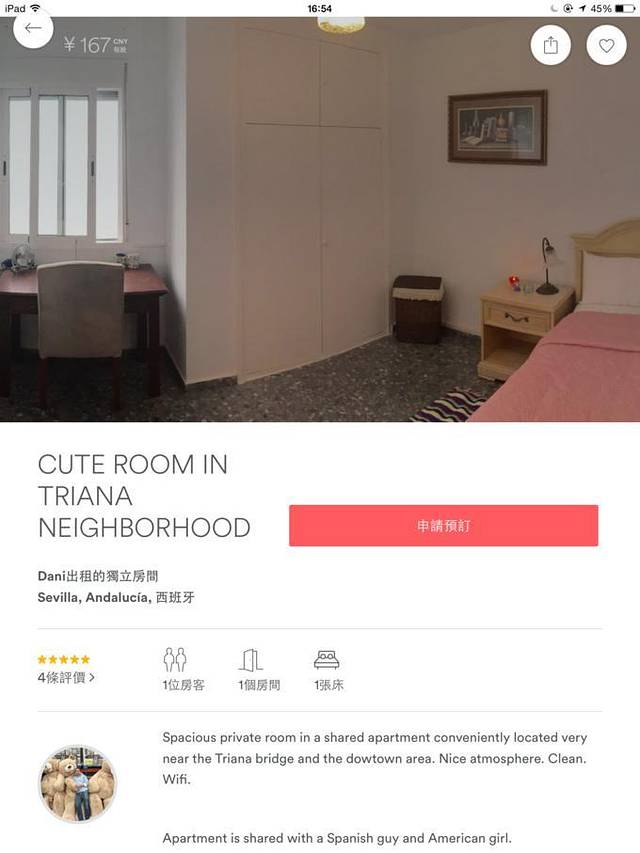View host Dani's profile photo

(78, 783)
